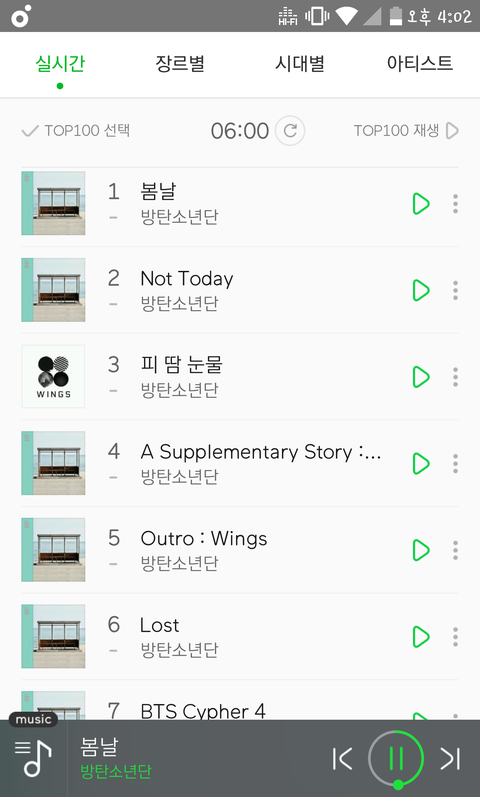
Task: Open more options for 봄날
Action: 455,204
